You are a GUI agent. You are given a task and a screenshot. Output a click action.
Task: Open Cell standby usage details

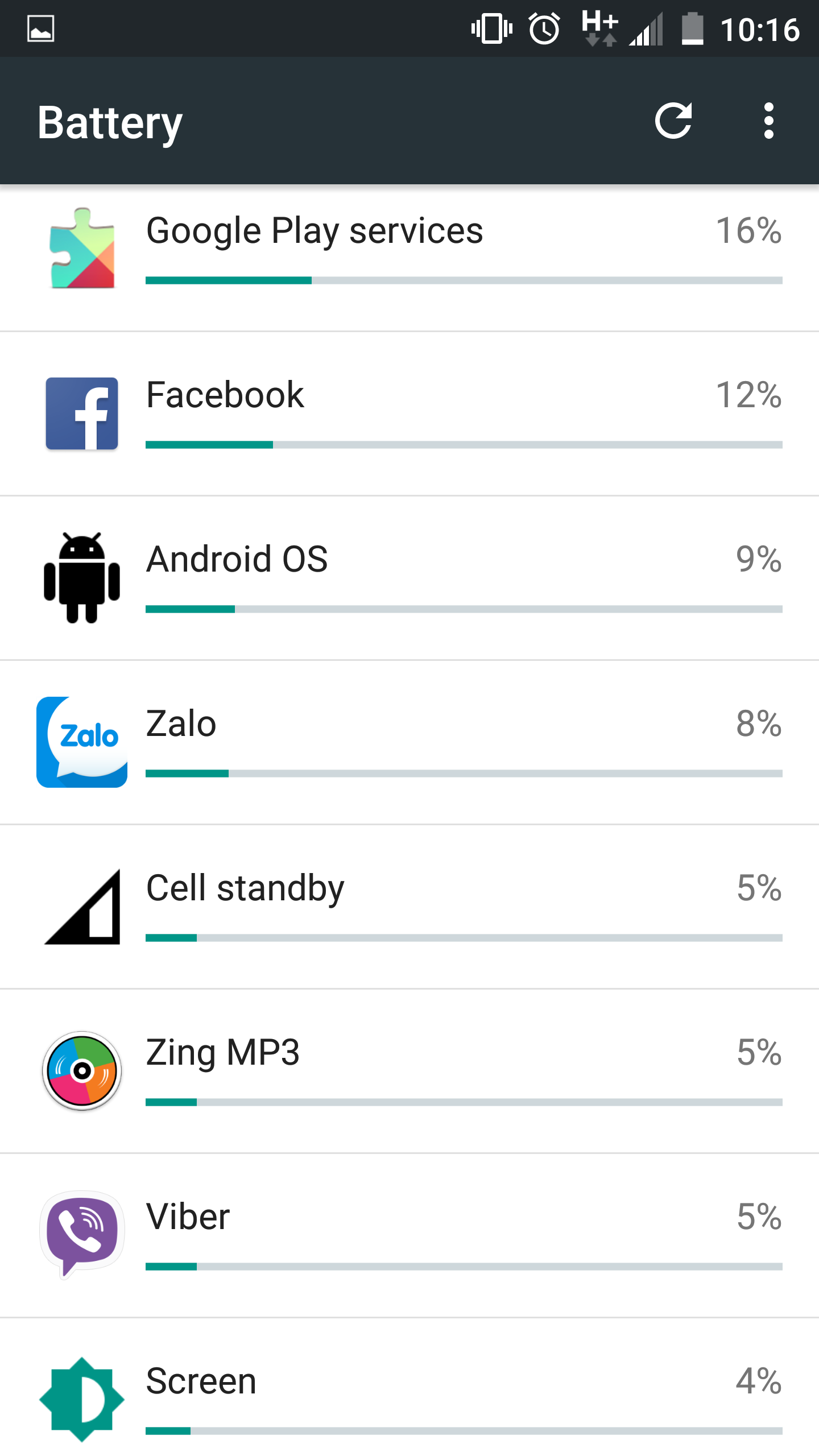pos(409,907)
